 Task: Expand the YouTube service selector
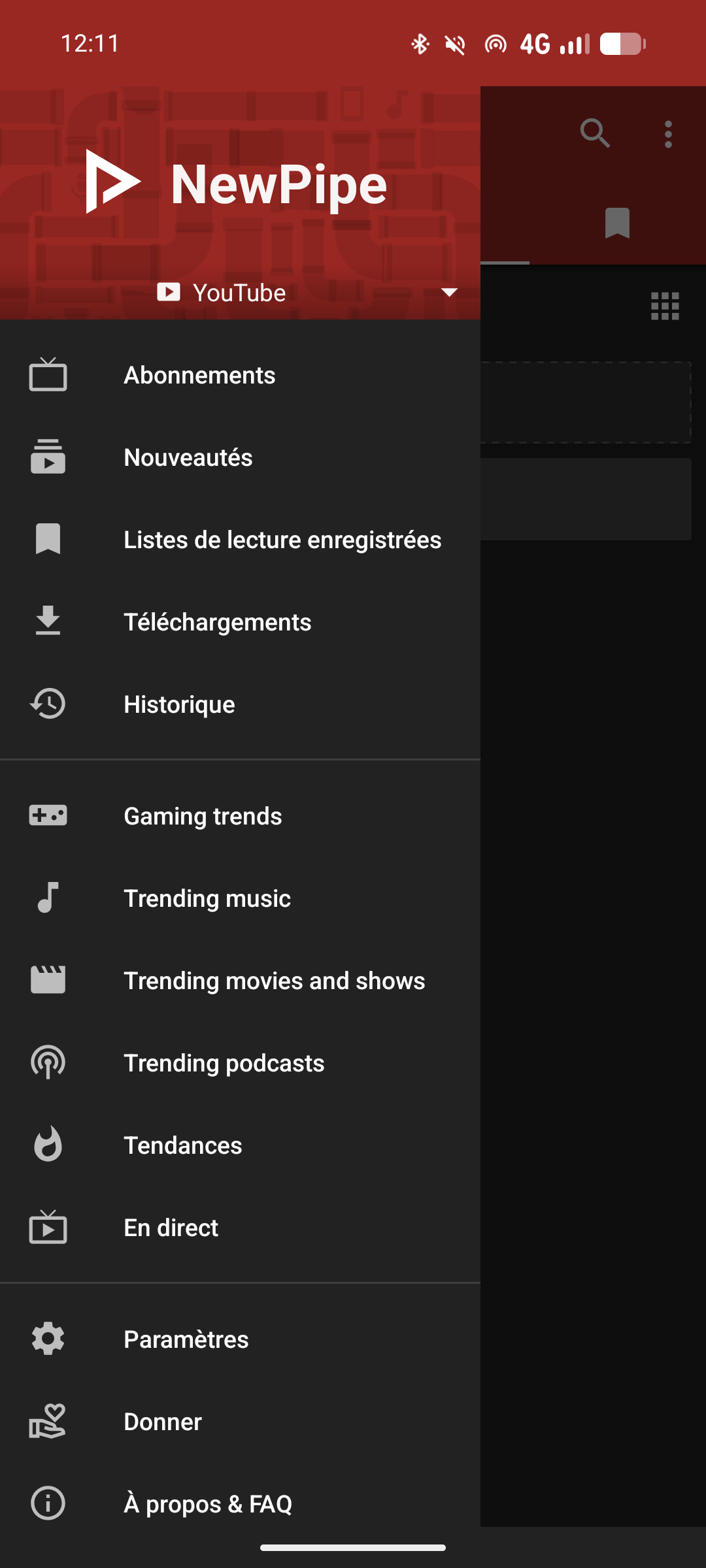pos(448,293)
